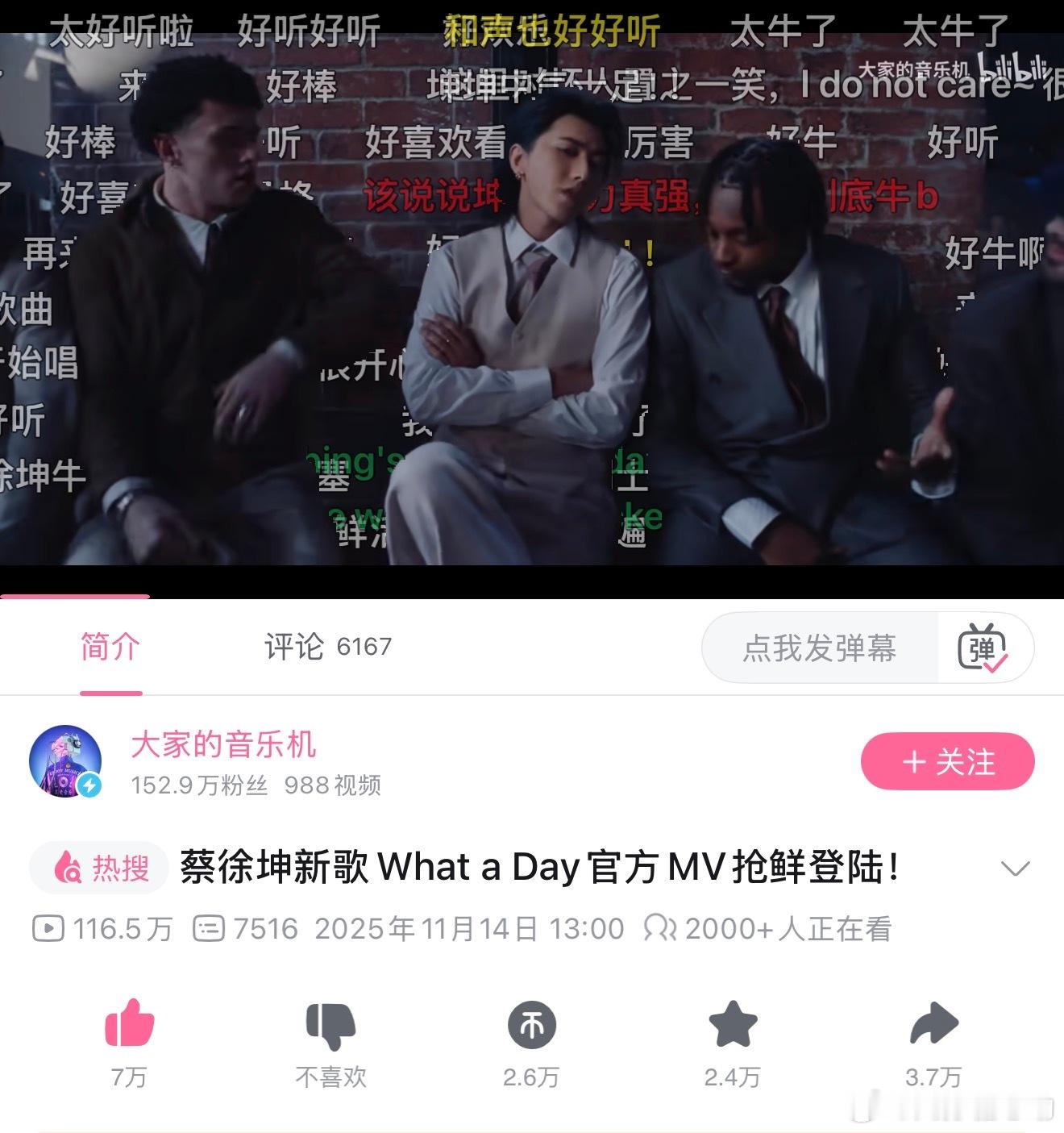Follow the uploader via the +关注 button
1064x1133 pixels.
pos(947,760)
